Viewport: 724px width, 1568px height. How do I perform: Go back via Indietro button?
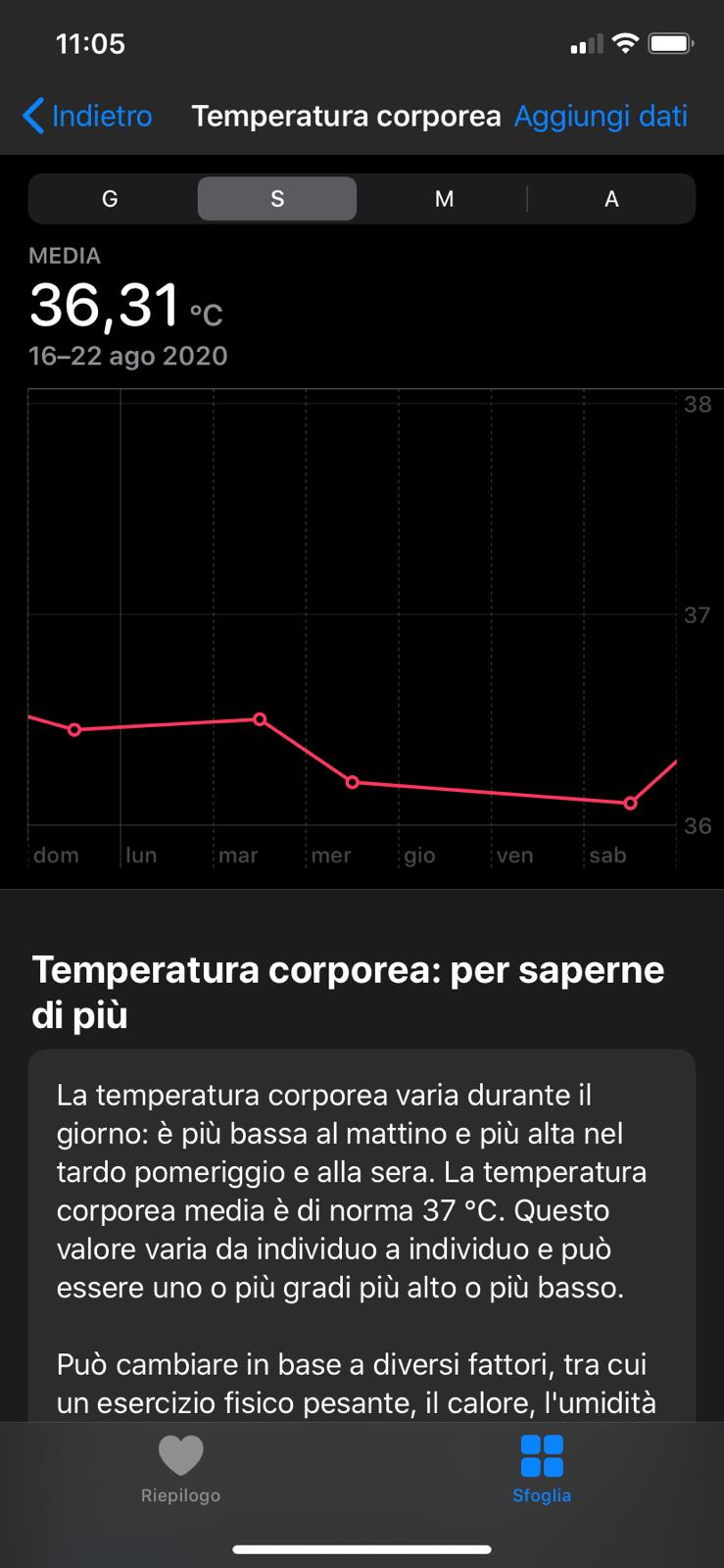(x=88, y=116)
